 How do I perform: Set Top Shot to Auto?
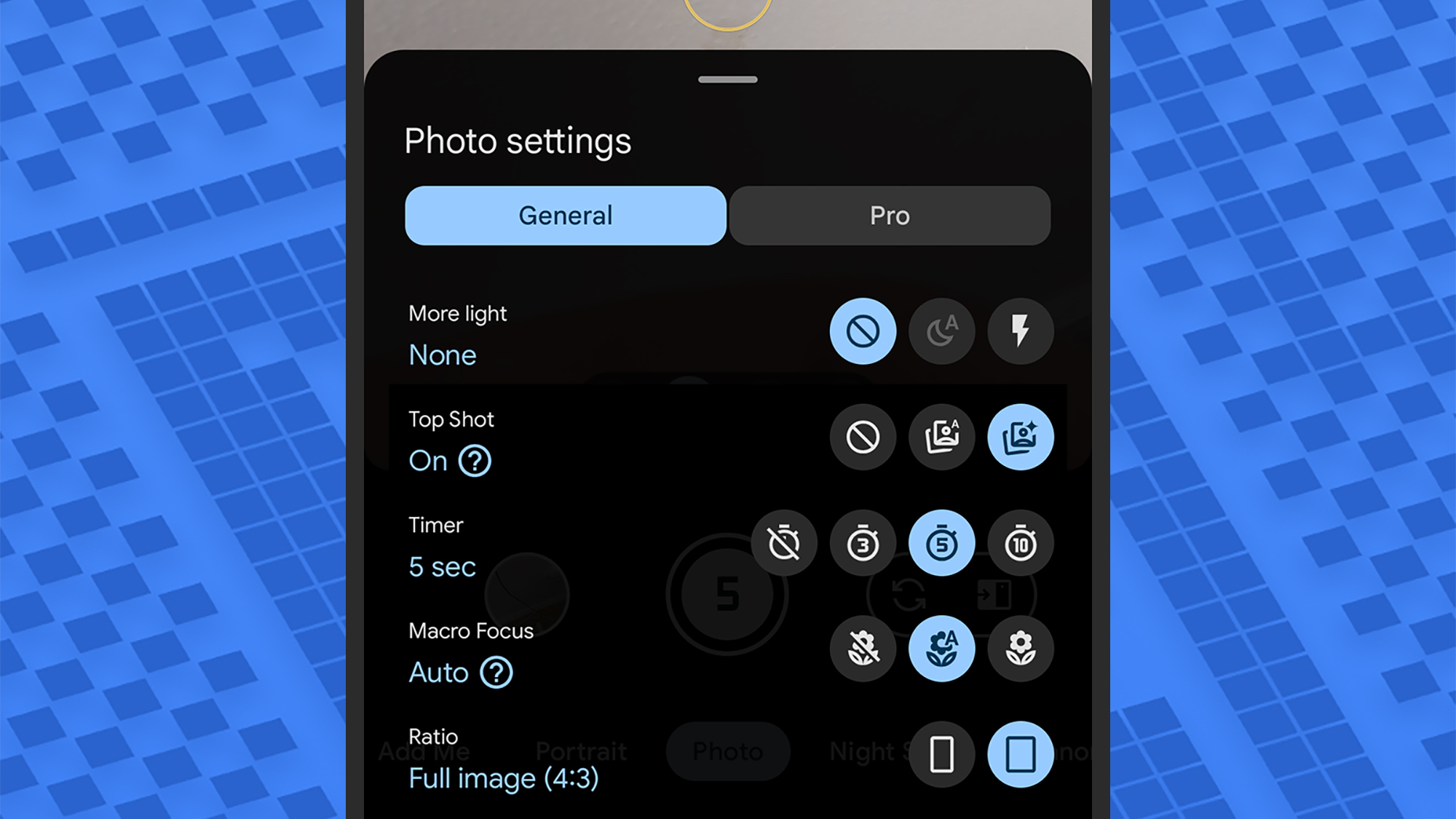(941, 437)
